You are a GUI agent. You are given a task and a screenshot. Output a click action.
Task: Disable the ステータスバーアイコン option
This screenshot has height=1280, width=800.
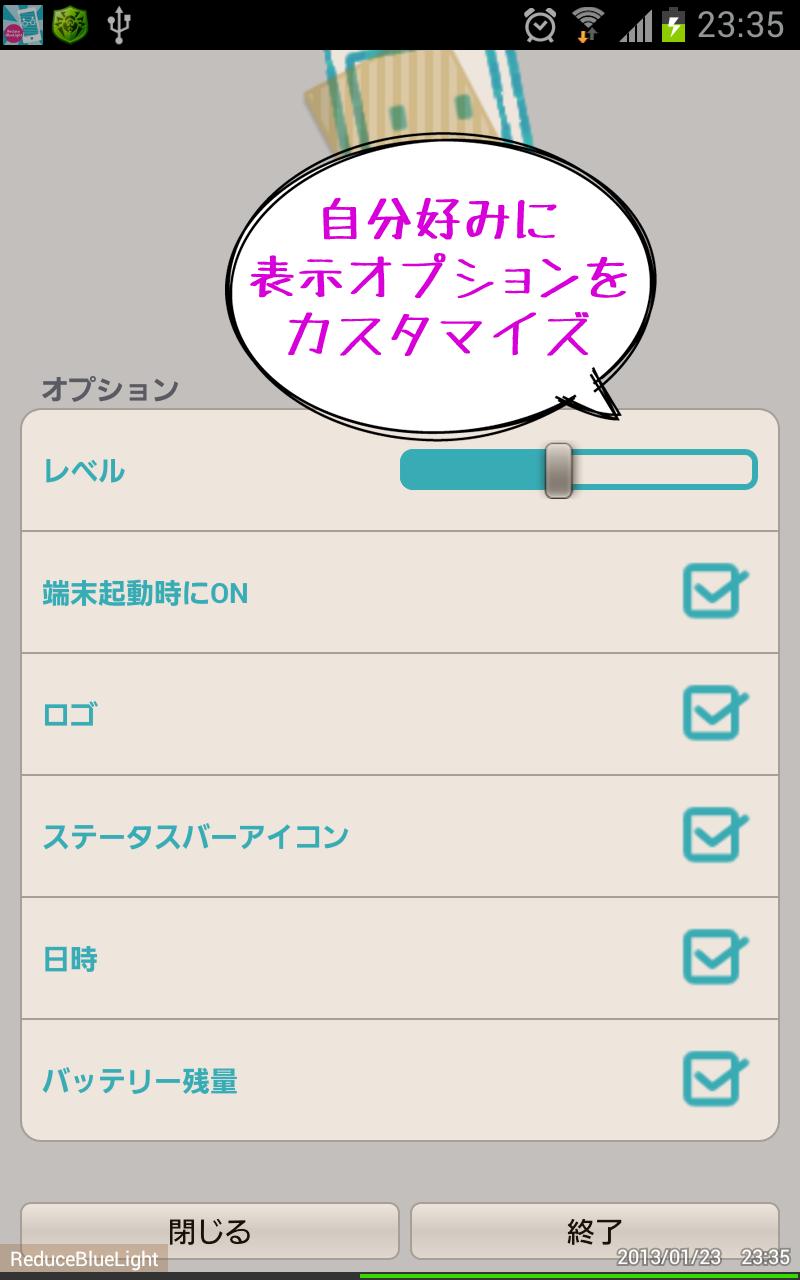point(714,836)
